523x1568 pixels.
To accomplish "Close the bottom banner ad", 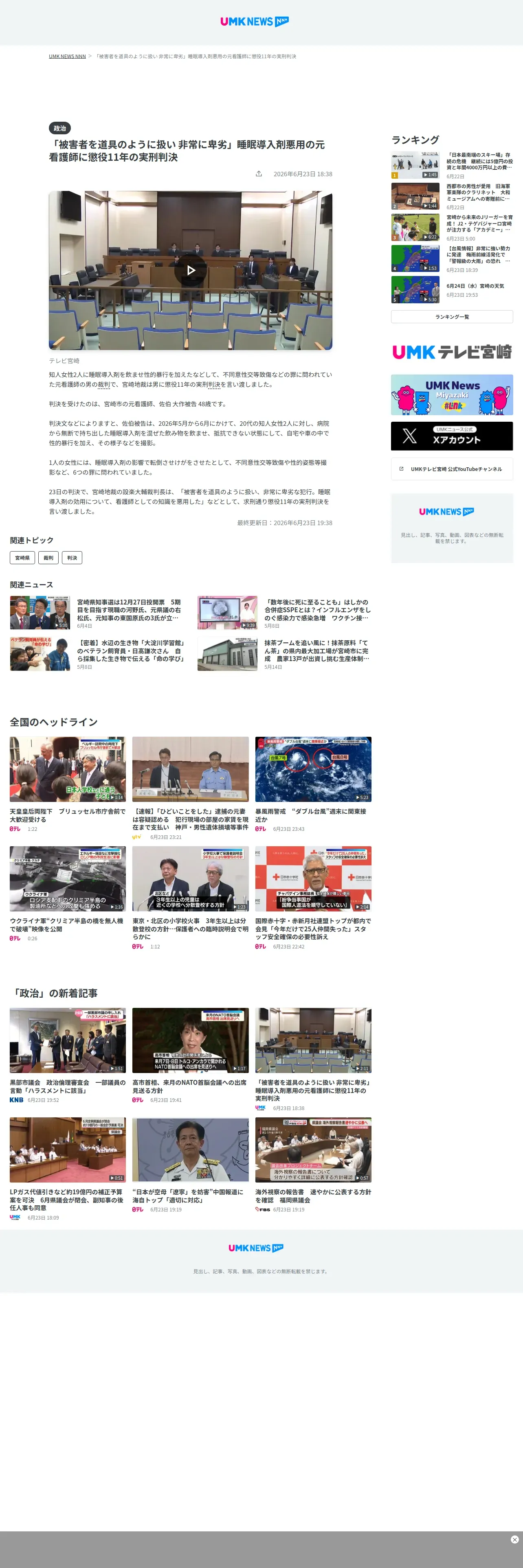I will point(514,1540).
